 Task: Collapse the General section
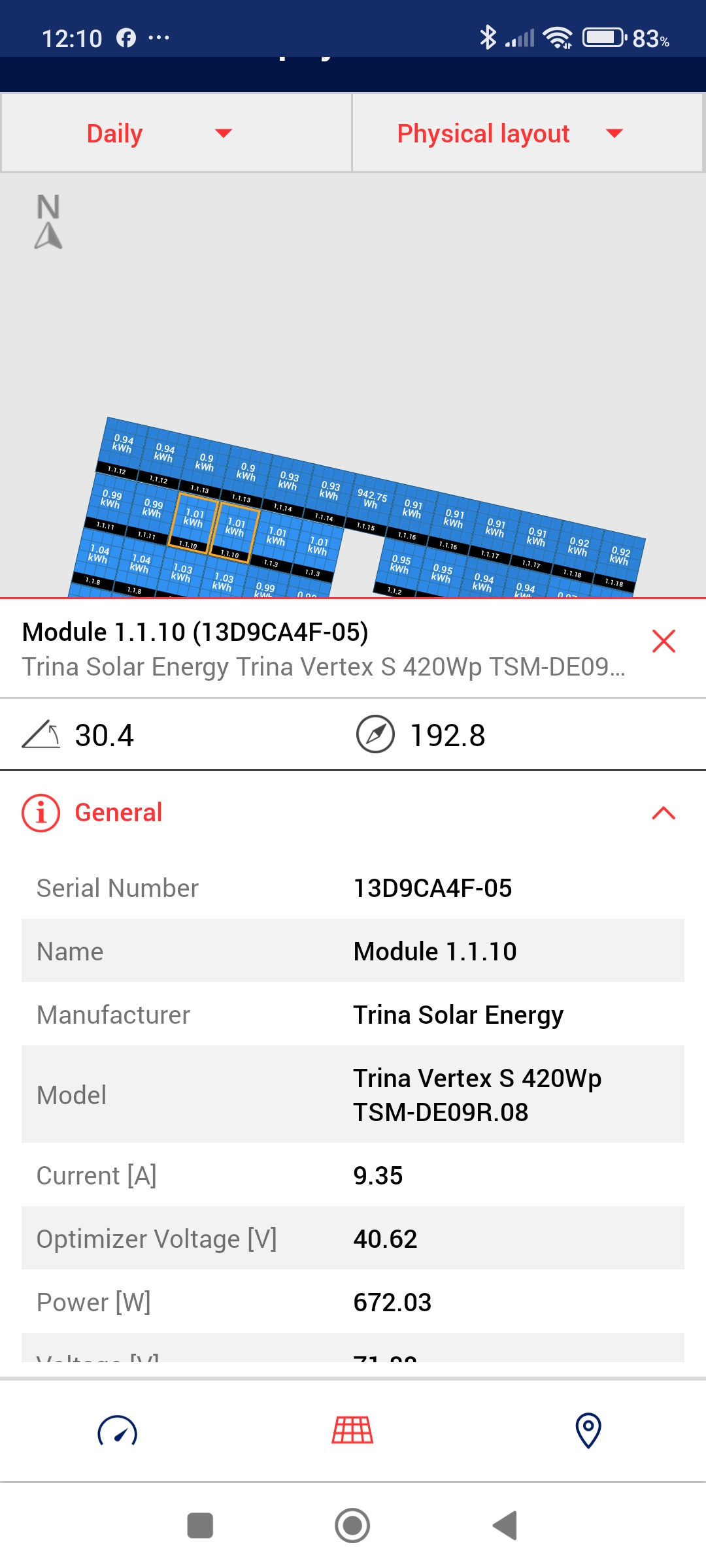[664, 813]
